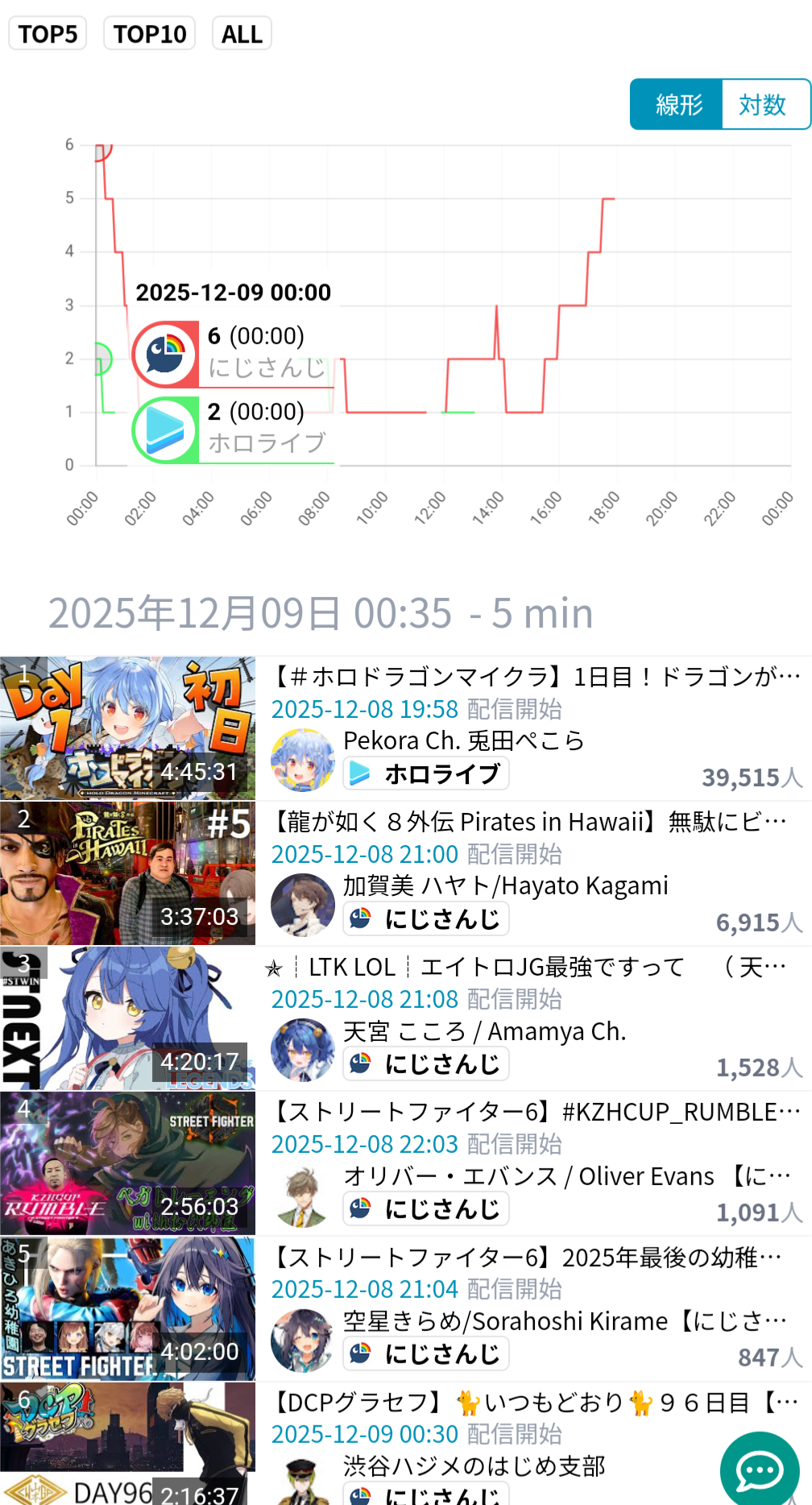Image resolution: width=812 pixels, height=1505 pixels.
Task: Tap the にじさんじ tag under Hayato Kagami
Action: pyautogui.click(x=426, y=919)
